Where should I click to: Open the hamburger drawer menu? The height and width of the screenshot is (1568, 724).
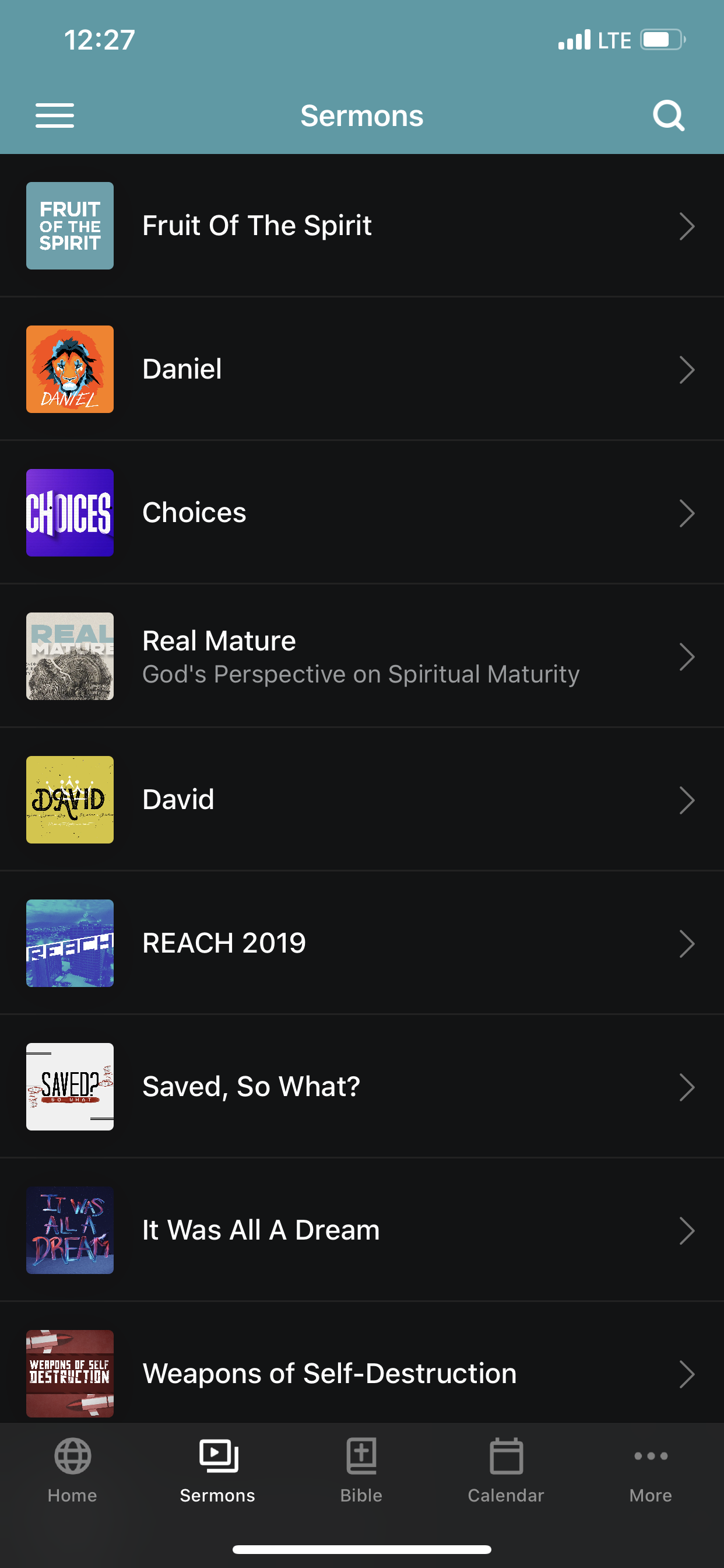point(55,116)
